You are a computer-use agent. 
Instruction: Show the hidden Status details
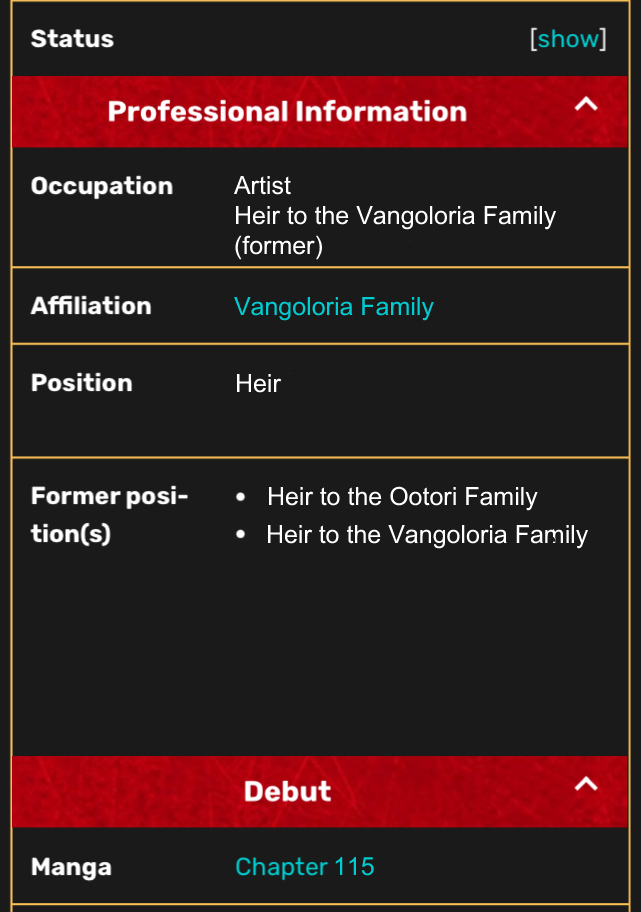567,39
